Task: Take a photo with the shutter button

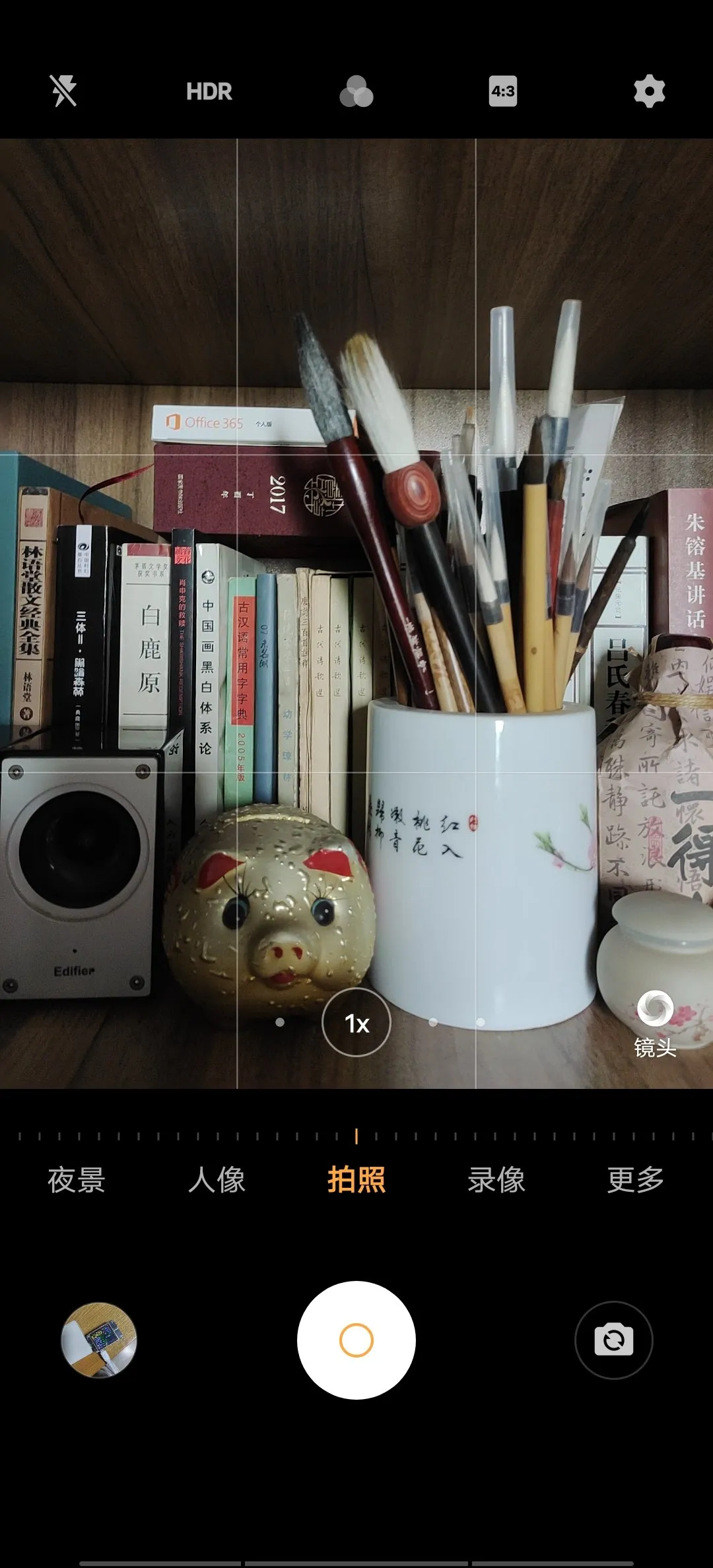Action: point(356,1340)
